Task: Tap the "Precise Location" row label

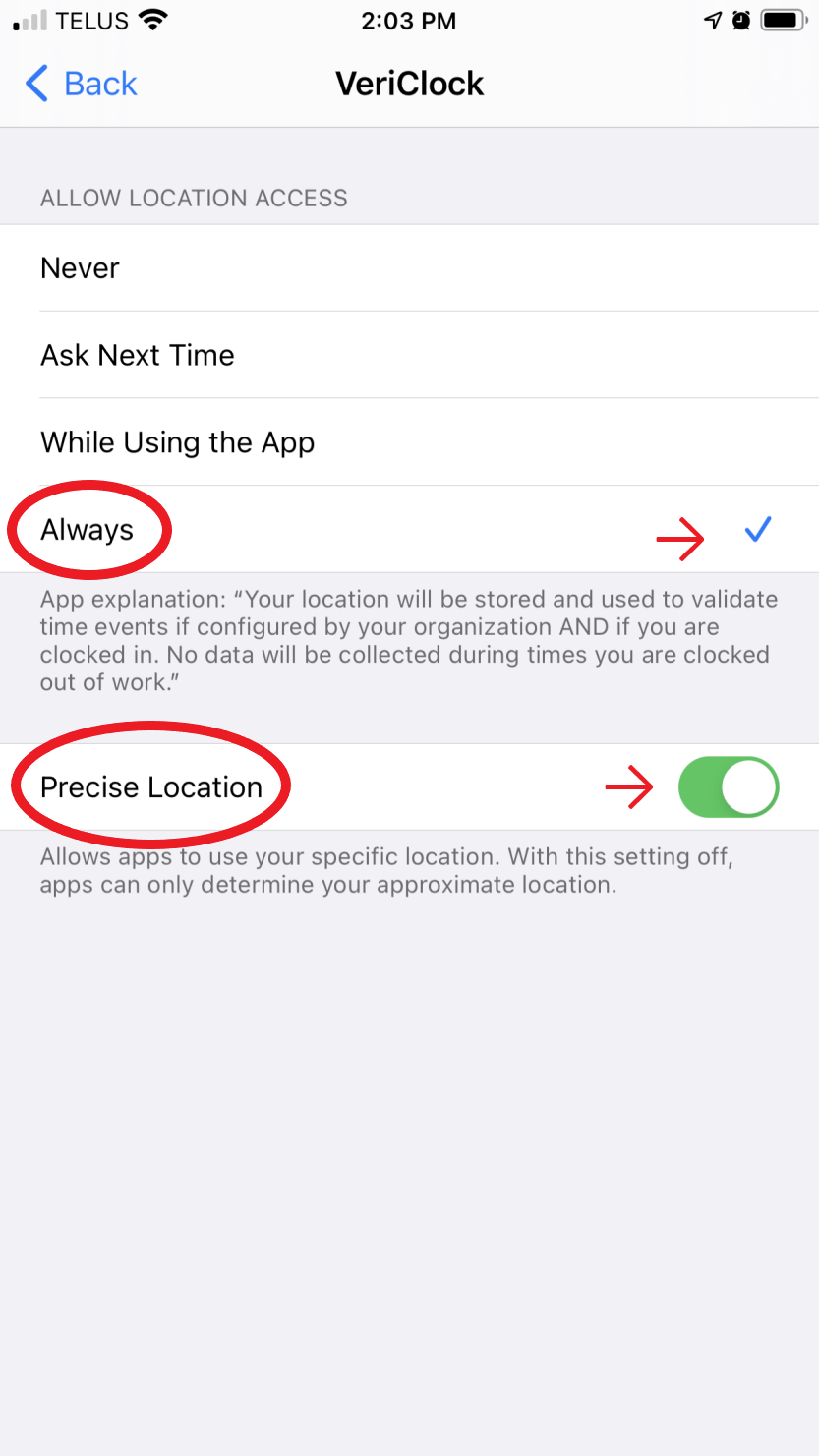Action: [x=150, y=786]
